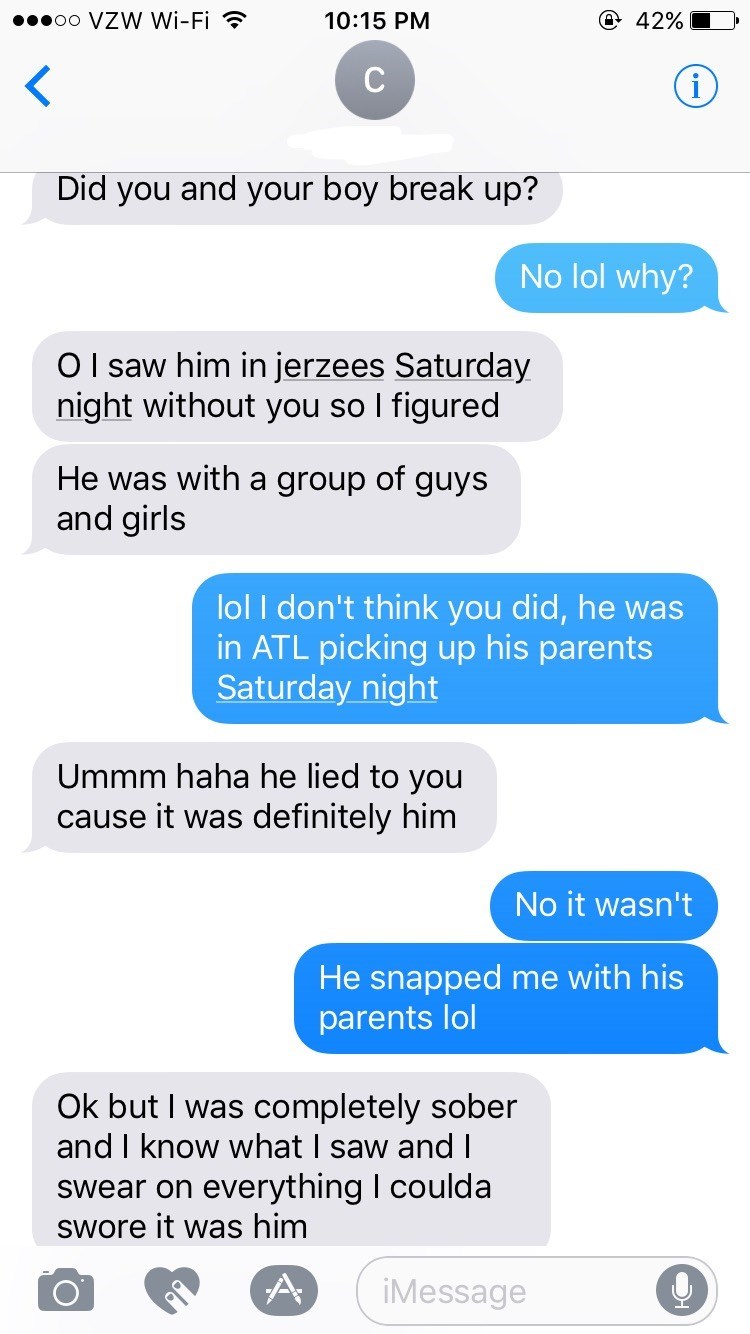Go back to the messages list

point(38,86)
